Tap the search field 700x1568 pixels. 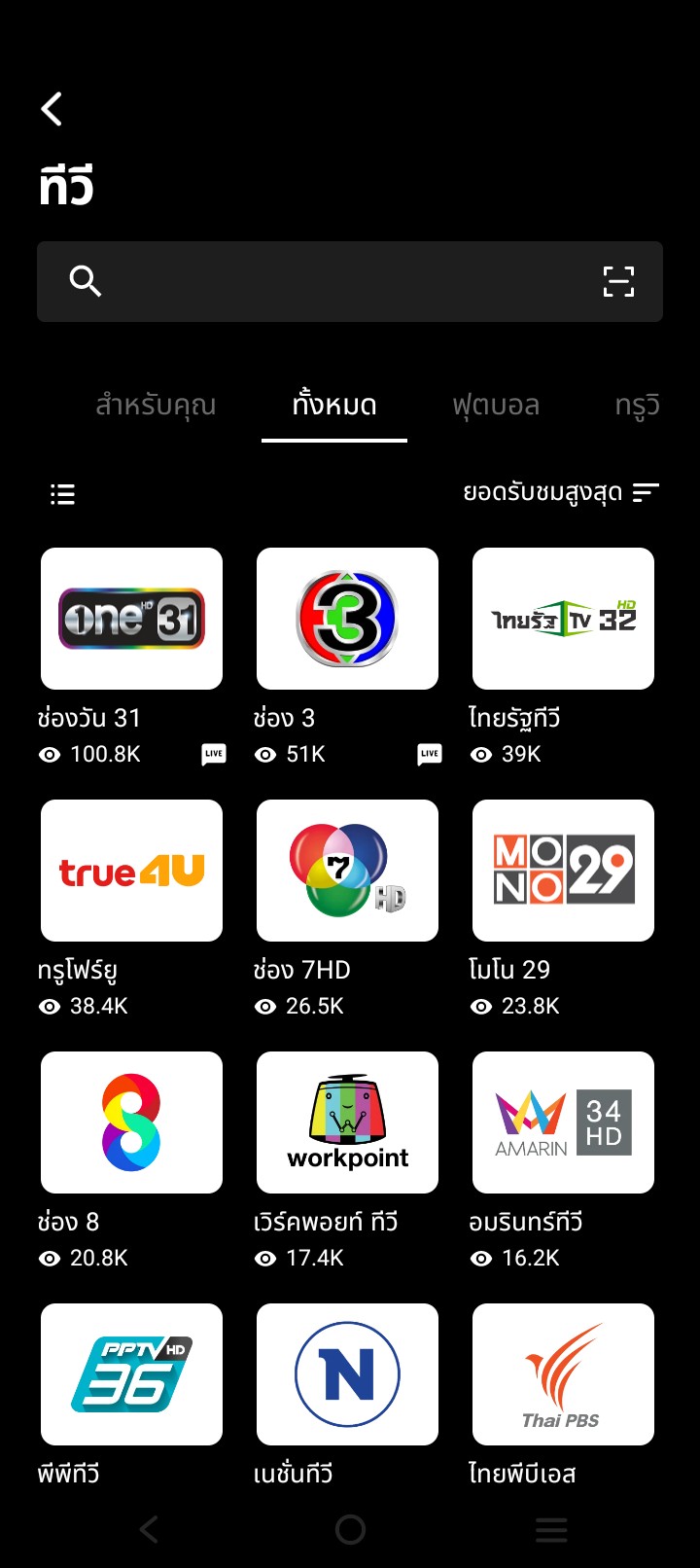(x=350, y=281)
